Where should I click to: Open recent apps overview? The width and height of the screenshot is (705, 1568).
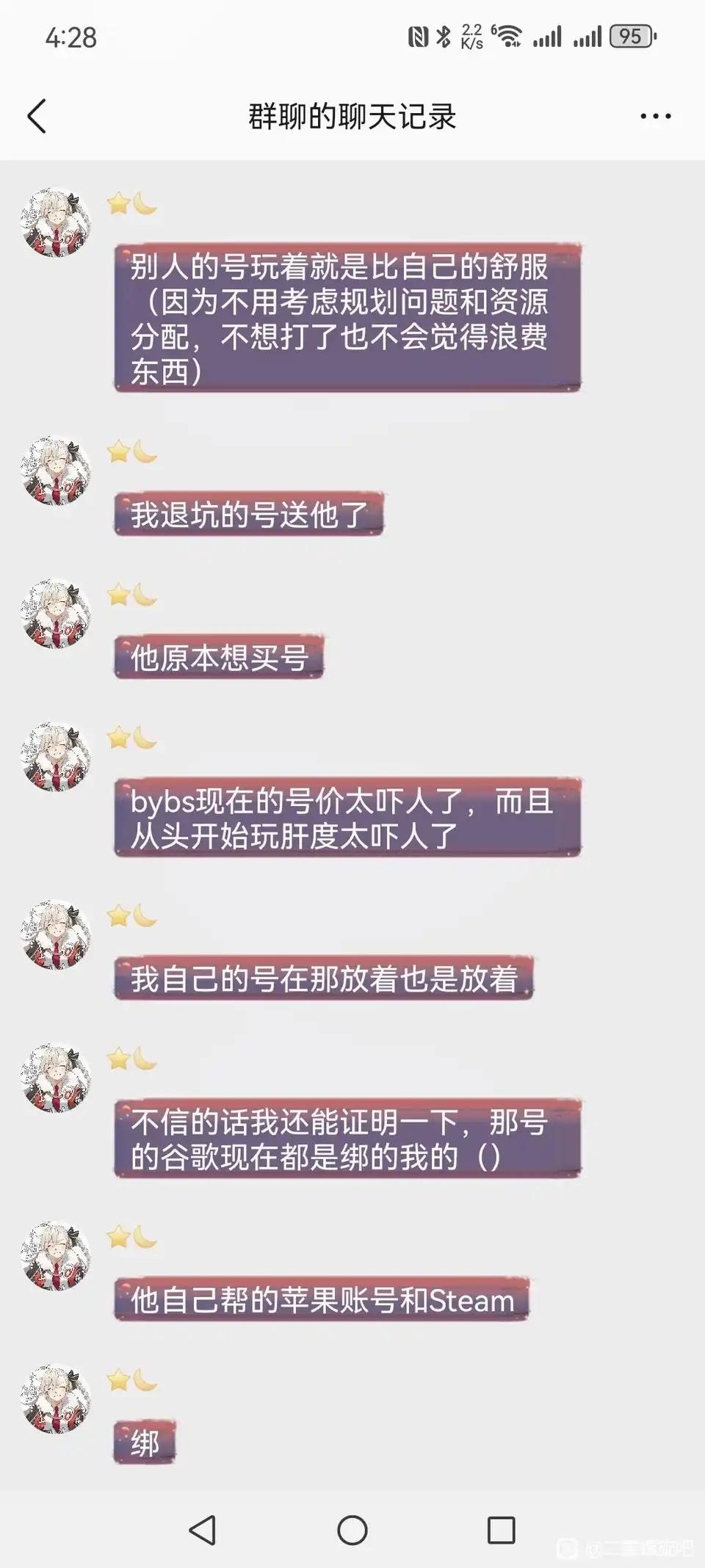pos(501,1530)
